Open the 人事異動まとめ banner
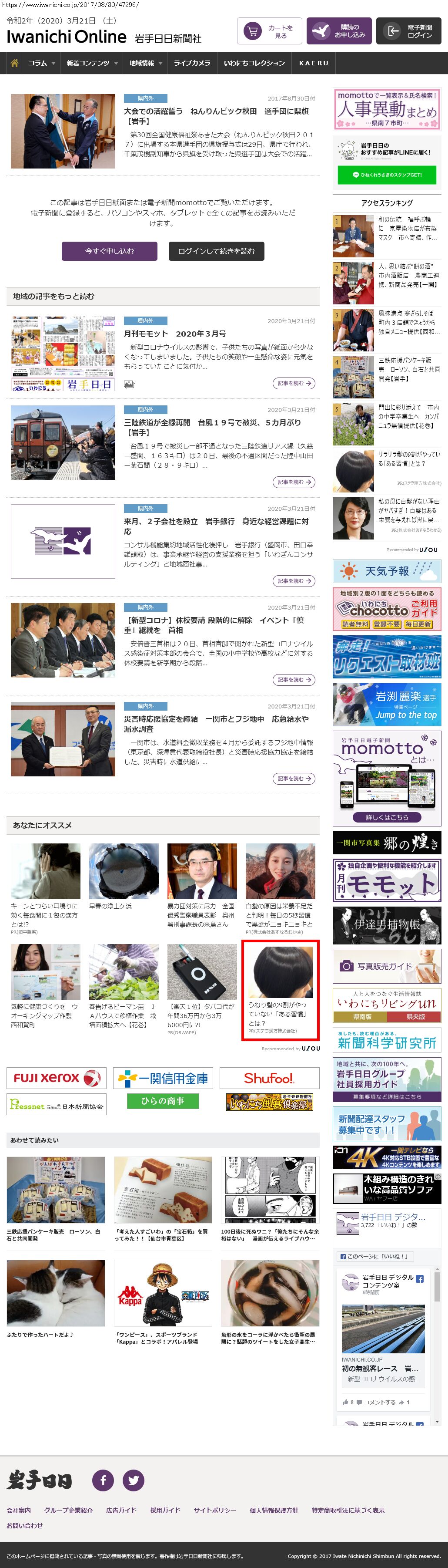The image size is (448, 1568). click(x=387, y=109)
